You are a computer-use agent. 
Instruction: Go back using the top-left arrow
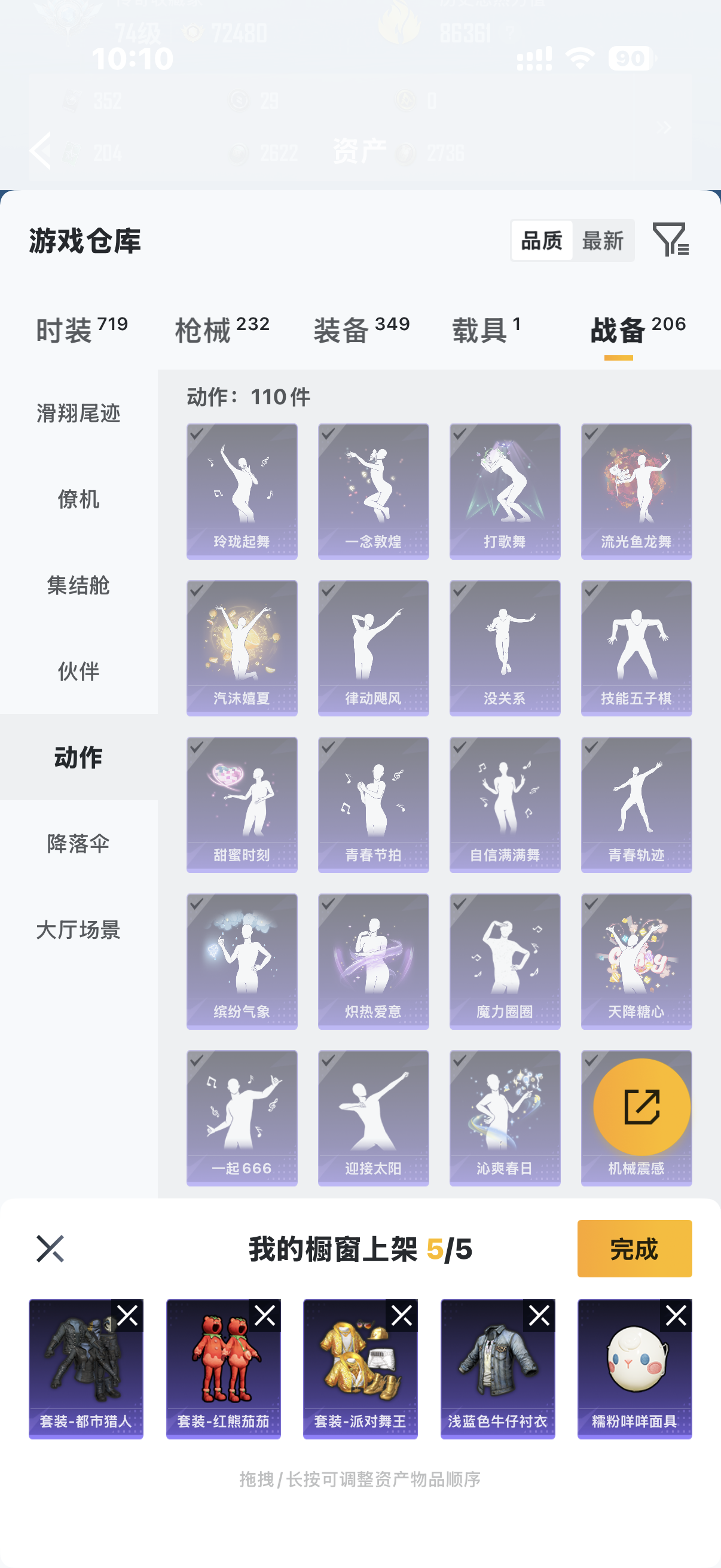41,150
